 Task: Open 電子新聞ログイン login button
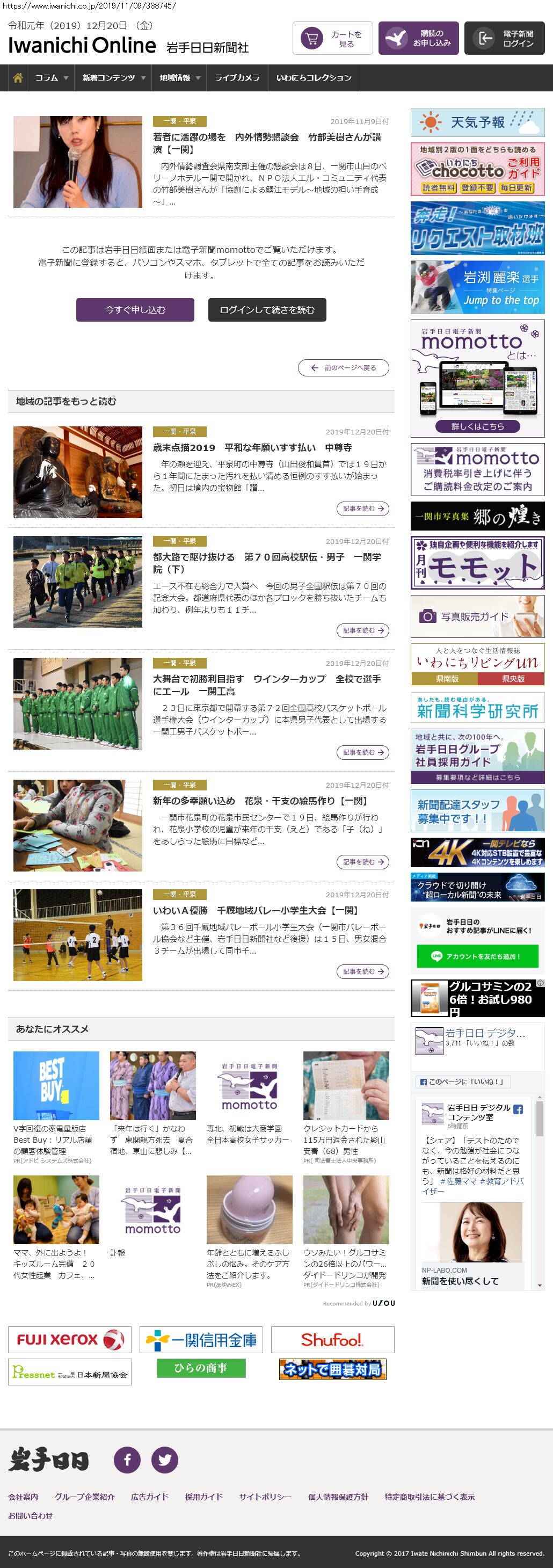[504, 38]
